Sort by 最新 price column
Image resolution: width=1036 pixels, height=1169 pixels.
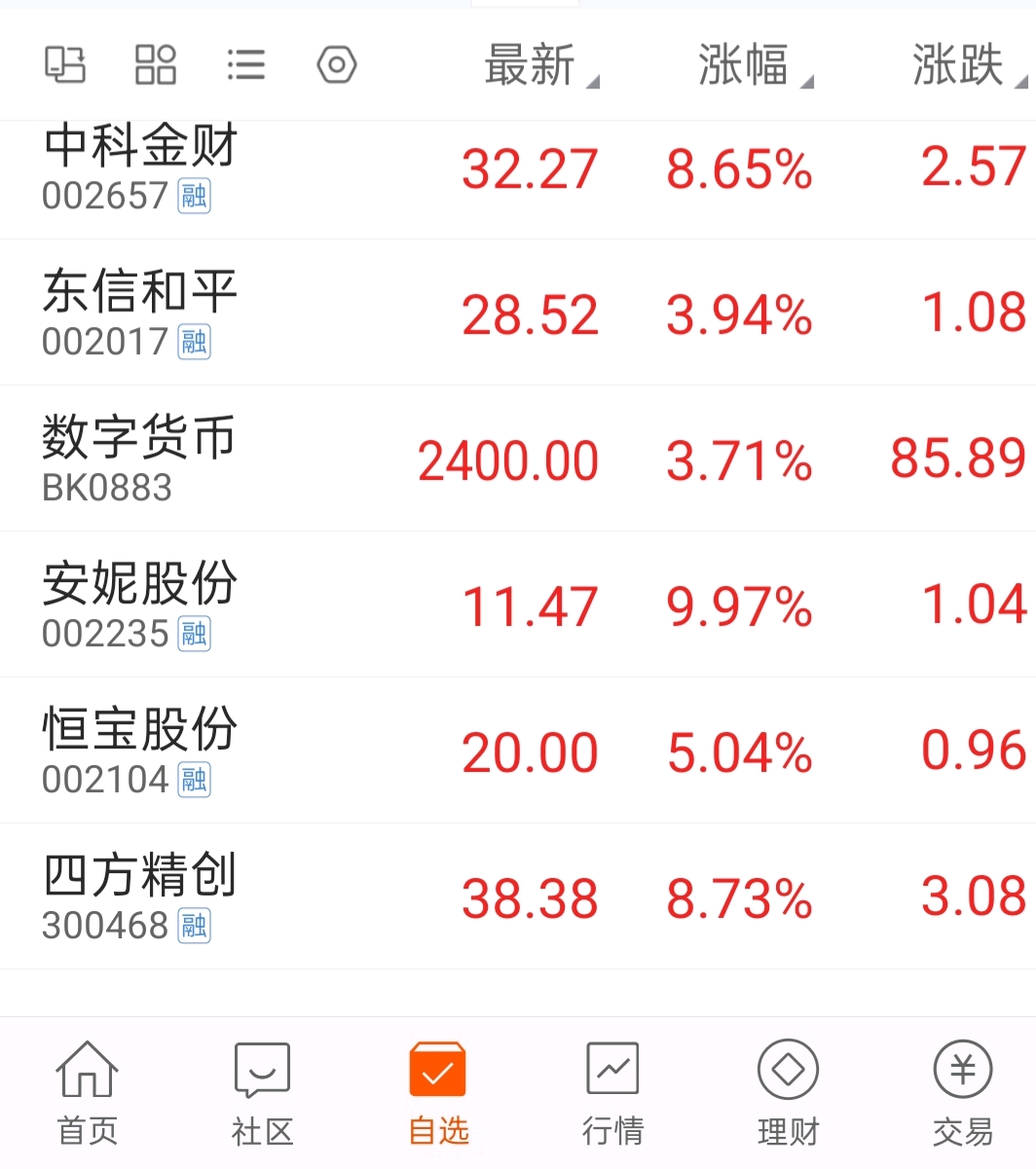tap(538, 66)
